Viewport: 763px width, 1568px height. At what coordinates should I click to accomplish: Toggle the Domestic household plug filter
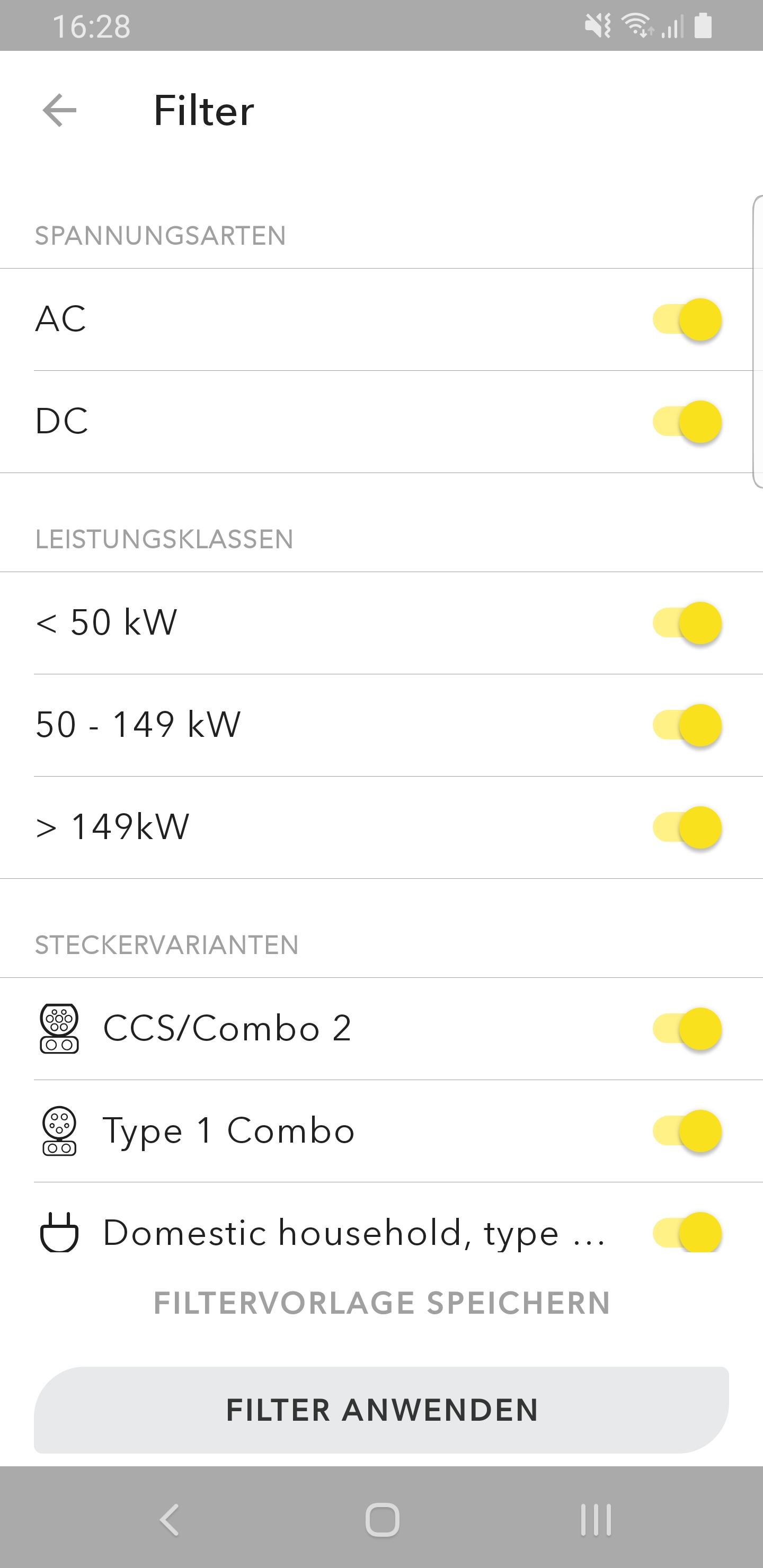point(687,1232)
